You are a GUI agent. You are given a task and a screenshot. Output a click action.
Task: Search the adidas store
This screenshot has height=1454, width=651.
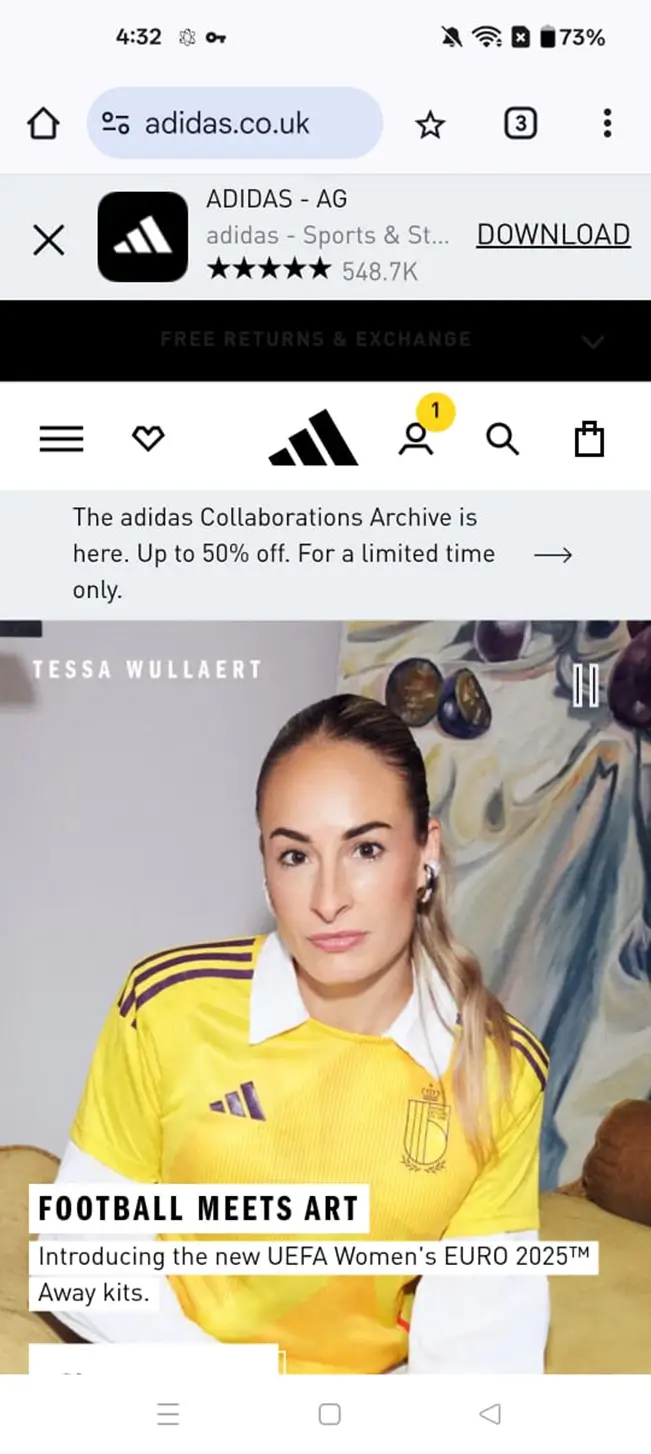point(502,439)
